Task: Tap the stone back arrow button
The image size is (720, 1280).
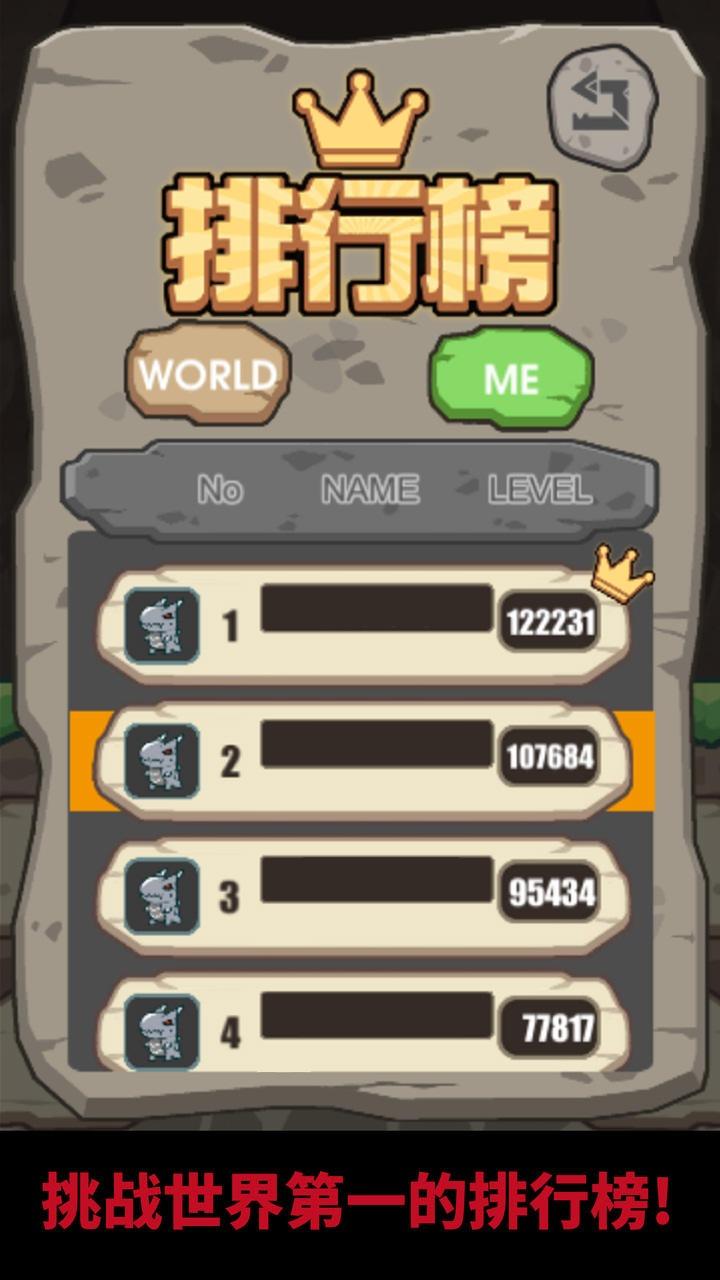Action: tap(601, 106)
